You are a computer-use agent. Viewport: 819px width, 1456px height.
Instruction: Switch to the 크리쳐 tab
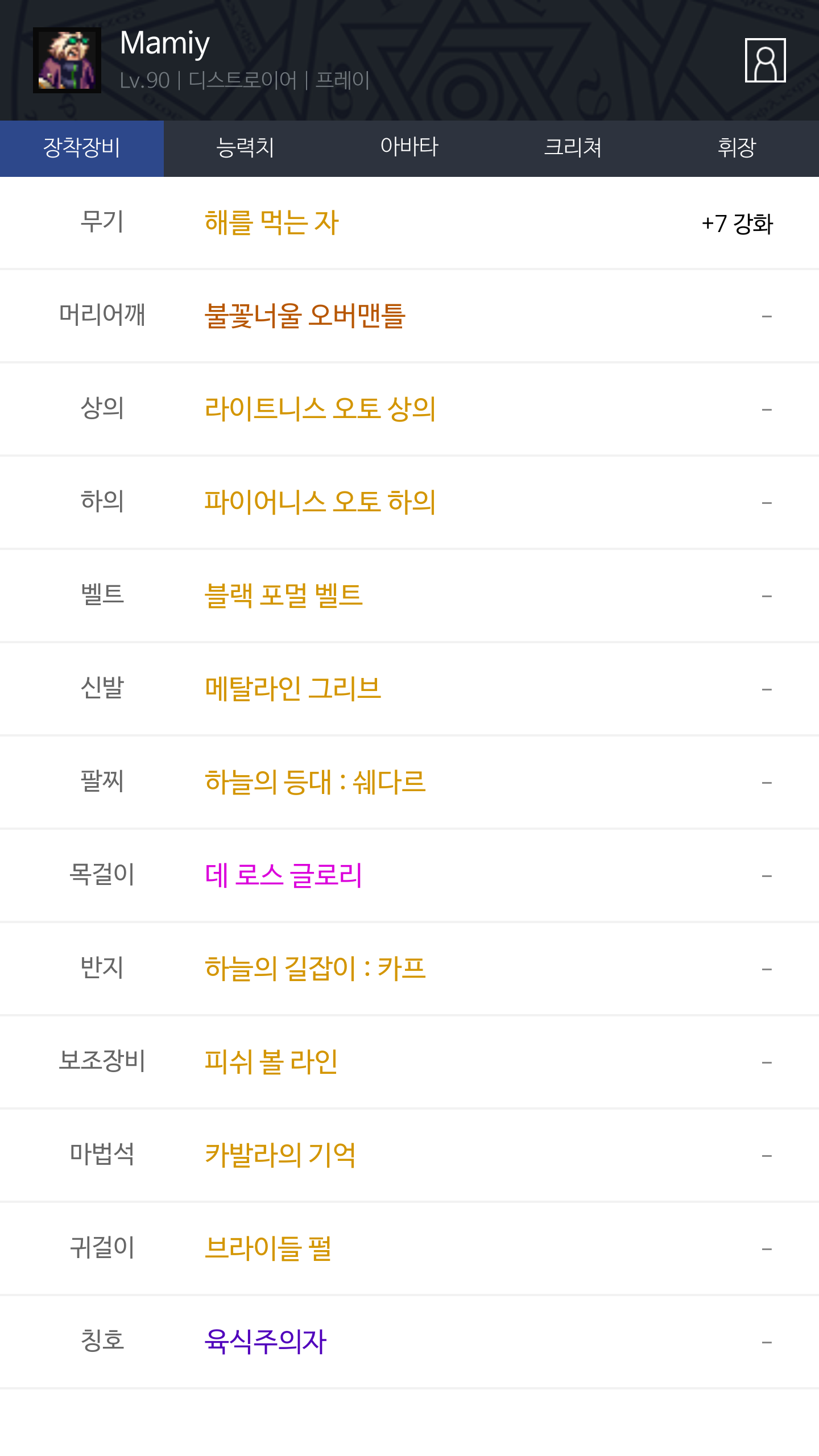573,148
